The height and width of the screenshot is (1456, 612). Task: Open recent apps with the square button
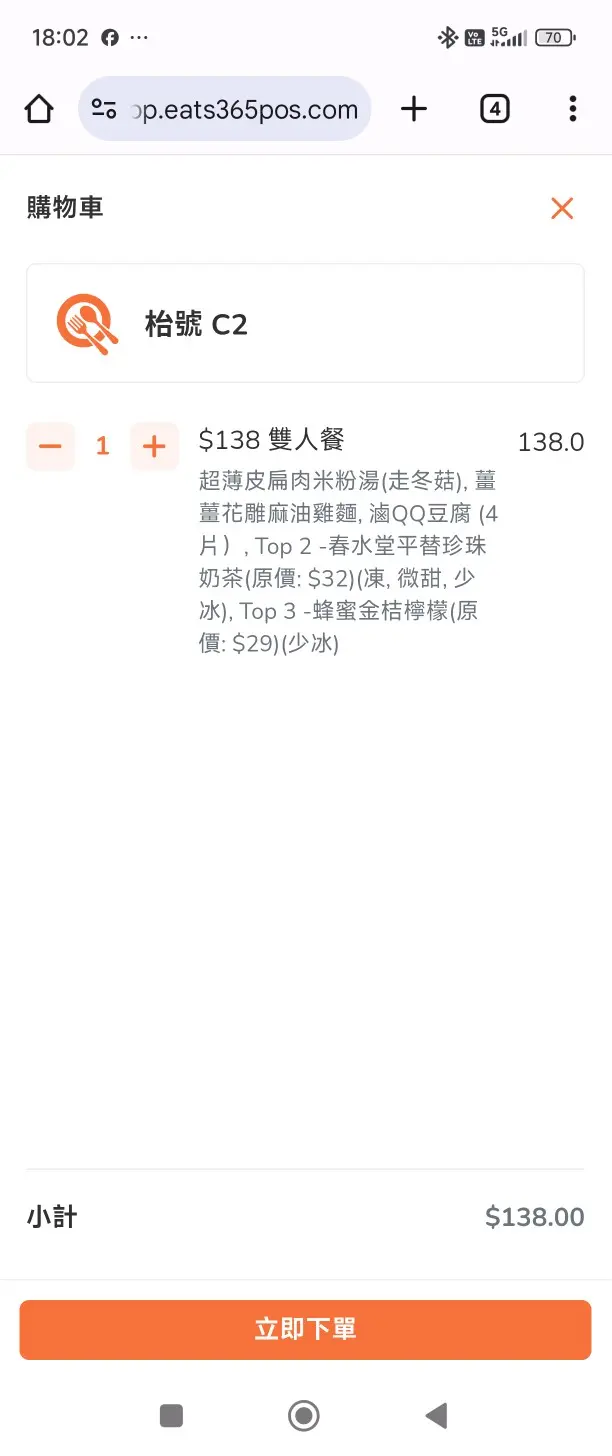pyautogui.click(x=171, y=1415)
